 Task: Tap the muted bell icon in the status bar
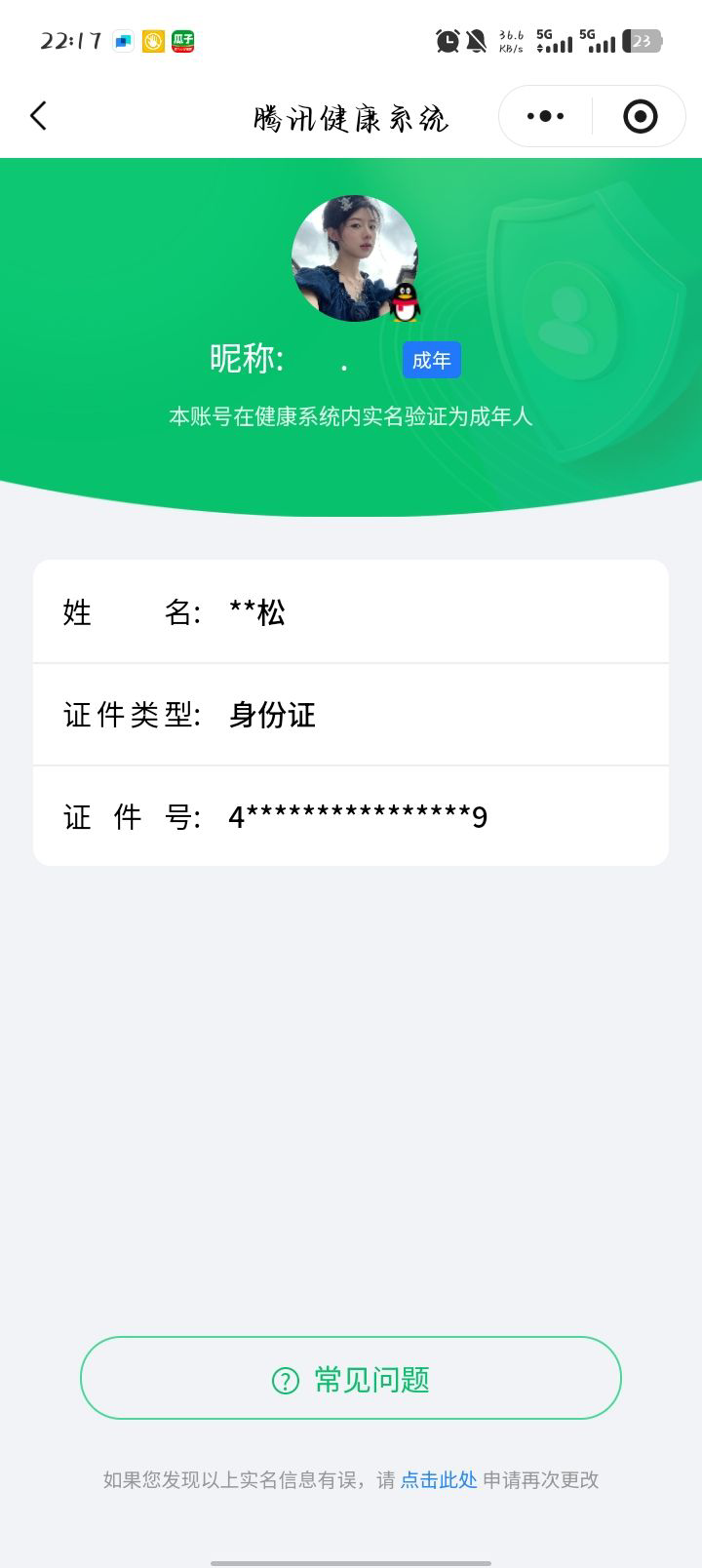pyautogui.click(x=476, y=42)
